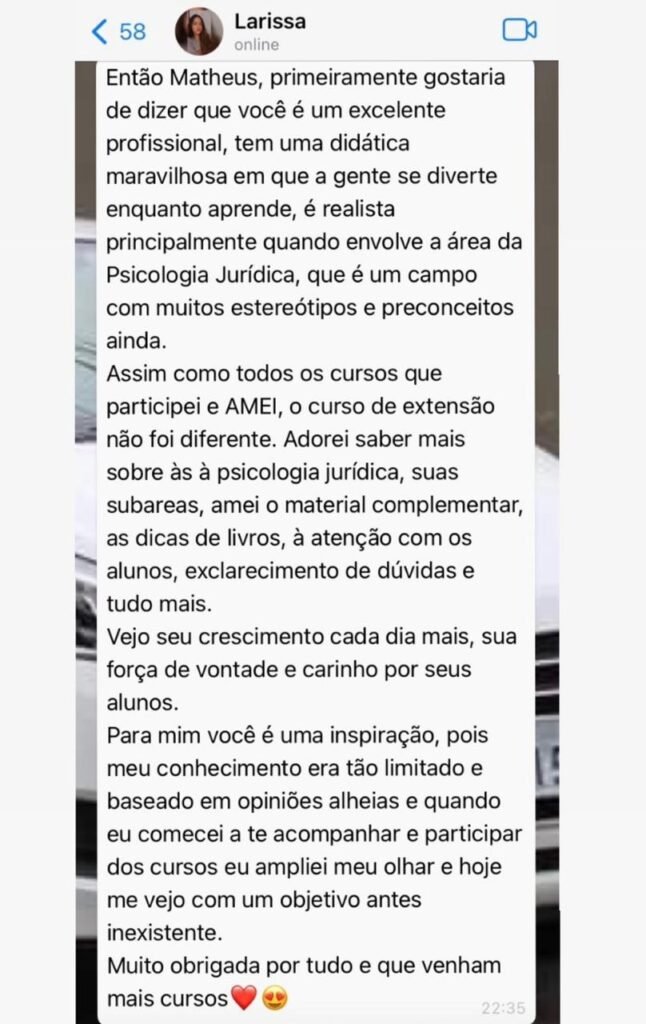Start a video call with Larissa
Image resolution: width=646 pixels, height=1024 pixels.
coord(519,30)
